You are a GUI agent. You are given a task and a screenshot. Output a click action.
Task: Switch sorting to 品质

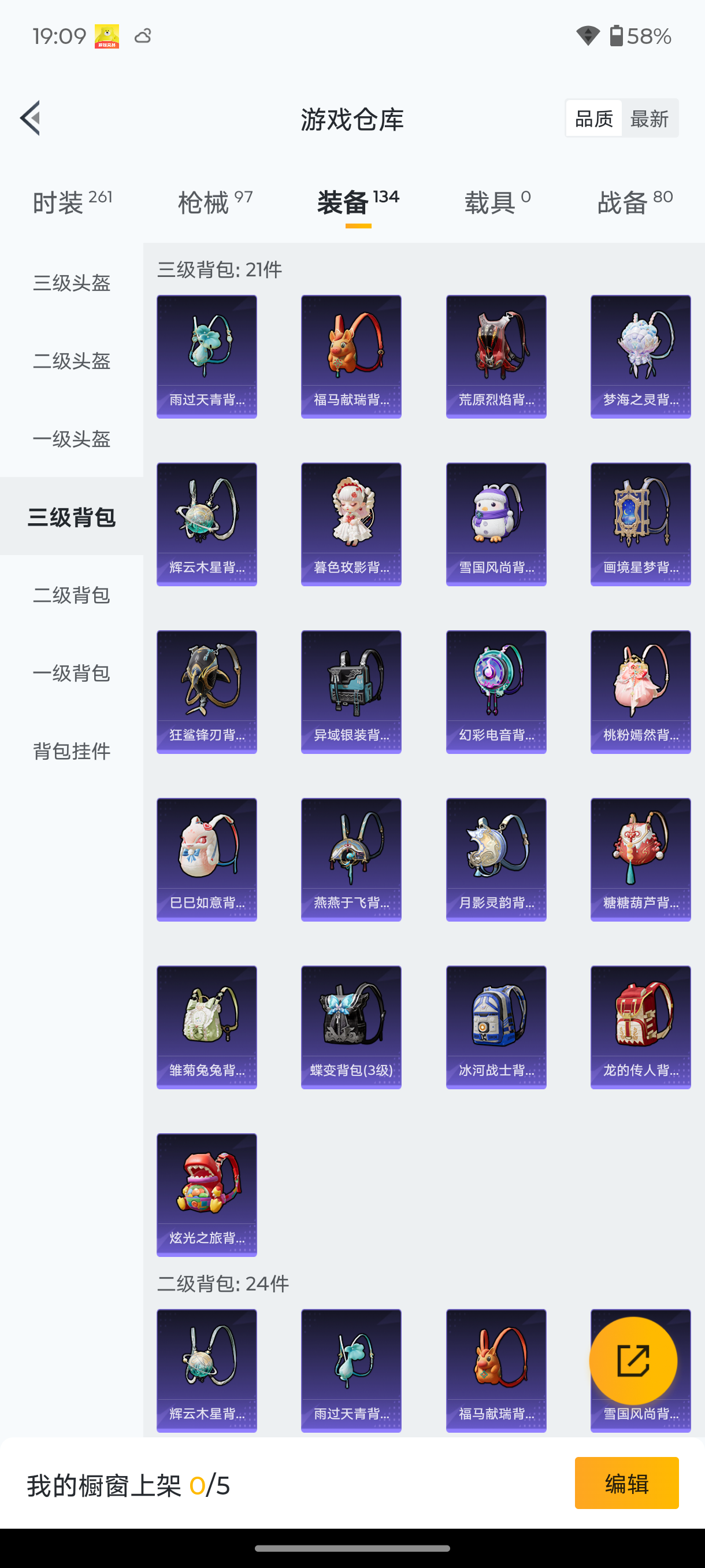[x=593, y=118]
